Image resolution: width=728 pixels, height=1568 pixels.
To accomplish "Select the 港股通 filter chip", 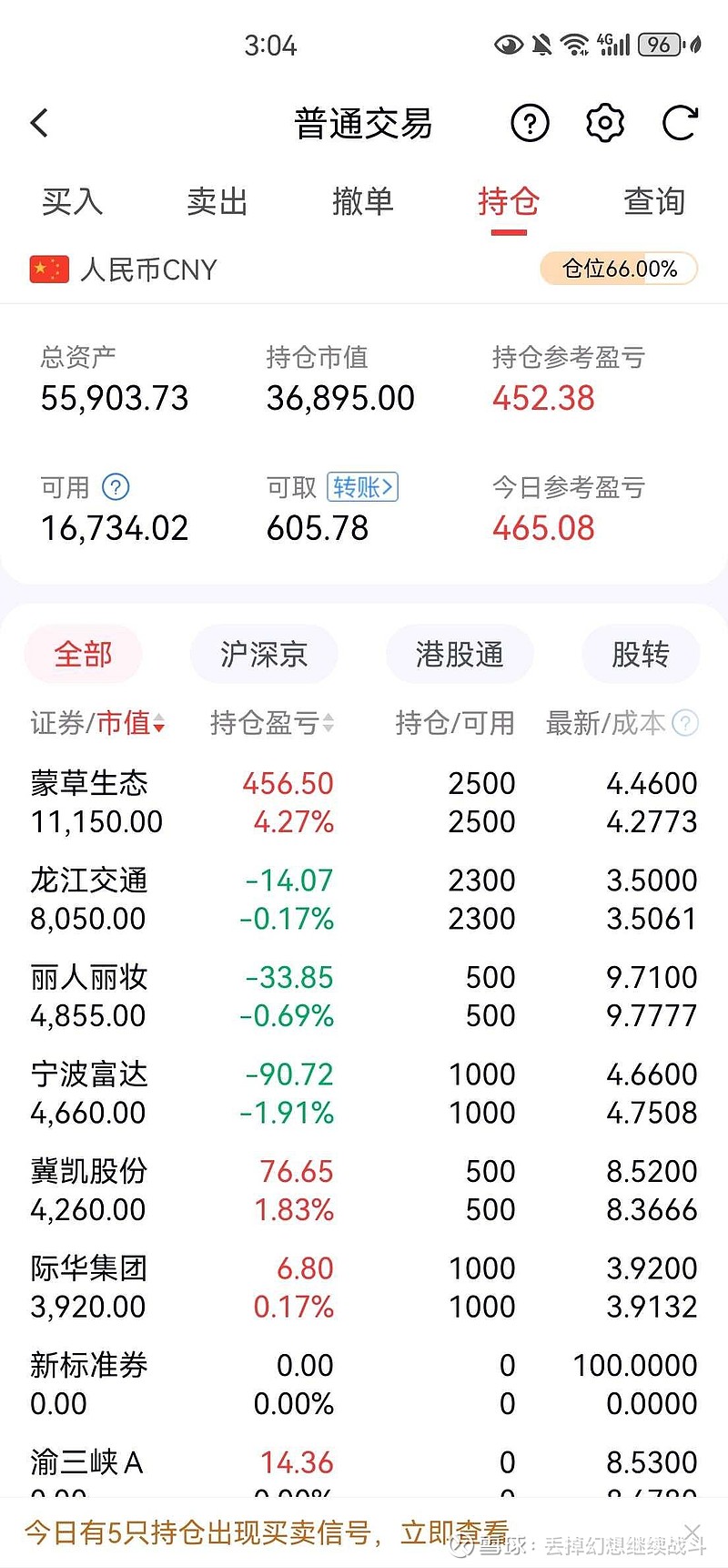I will (x=460, y=654).
